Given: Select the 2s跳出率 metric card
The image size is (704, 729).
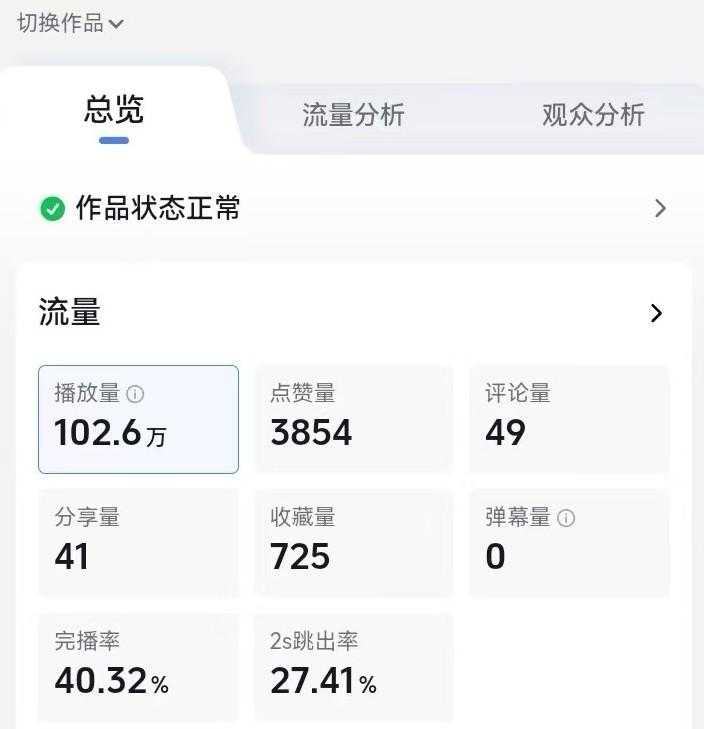Looking at the screenshot, I should [353, 666].
